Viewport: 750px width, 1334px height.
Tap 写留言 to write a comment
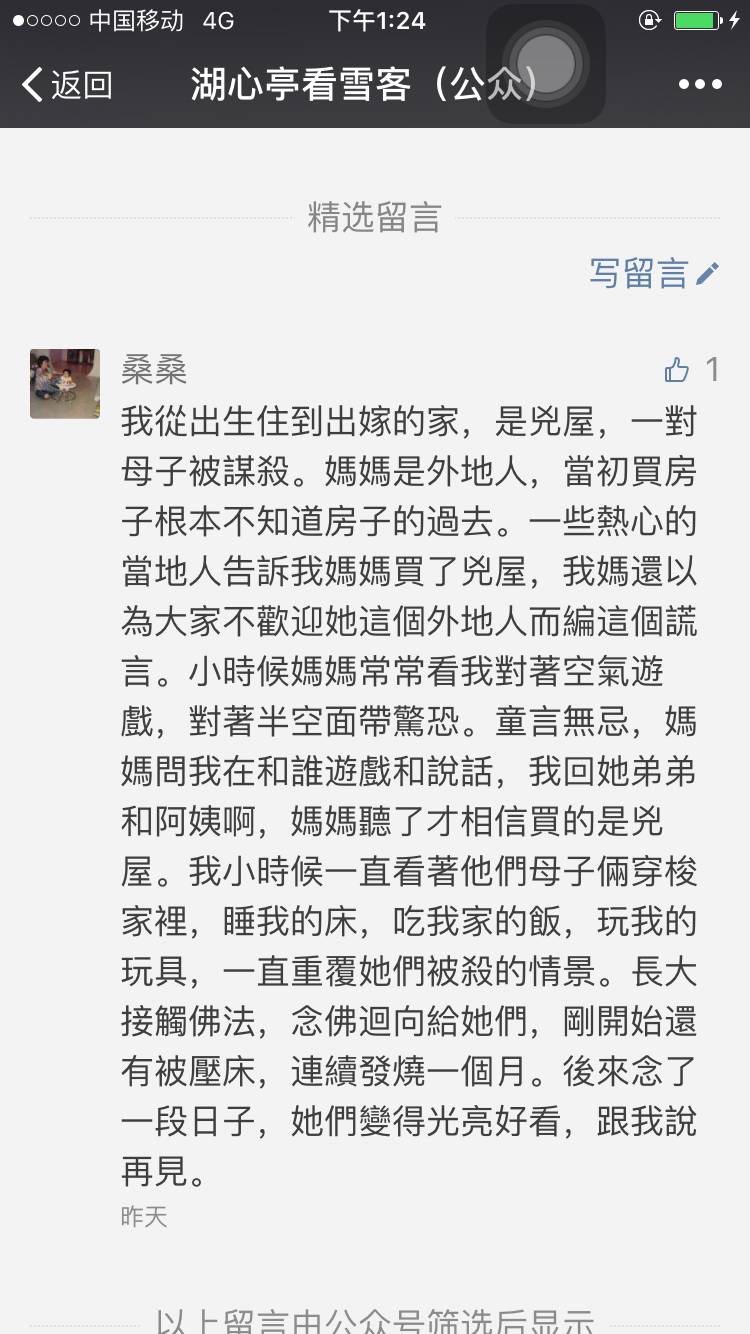point(654,273)
